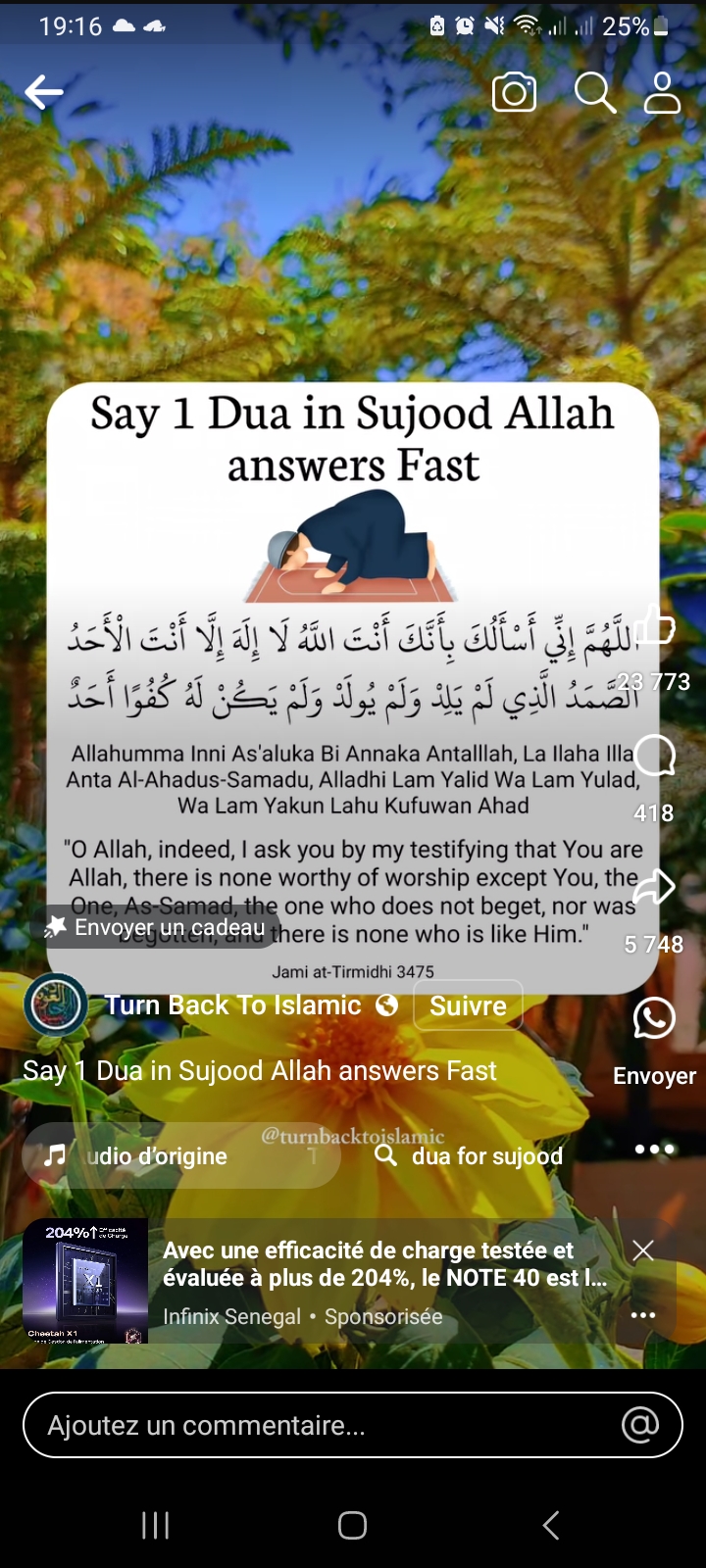Tap the system home button
This screenshot has height=1568, width=706.
(x=352, y=1525)
